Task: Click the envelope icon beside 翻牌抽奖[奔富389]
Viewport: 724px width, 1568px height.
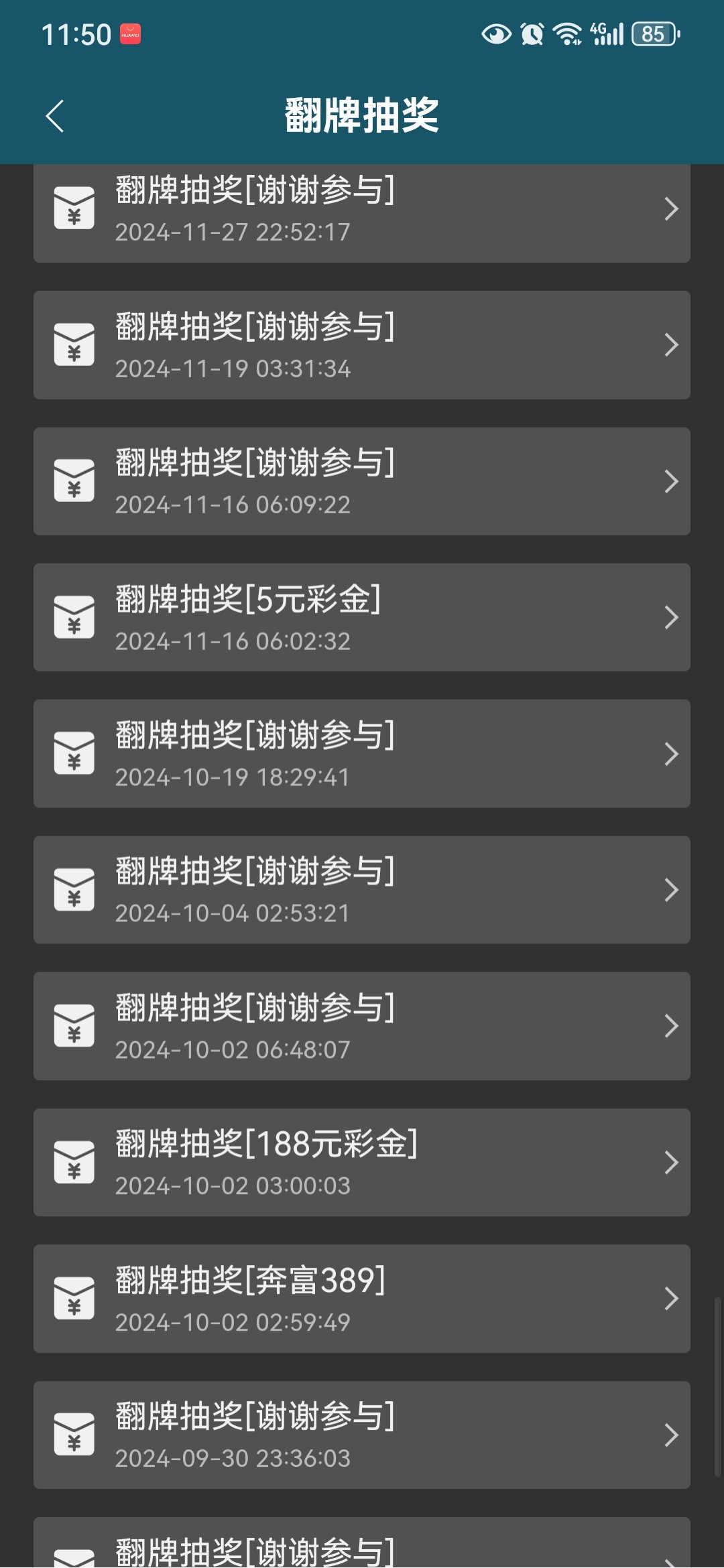Action: point(74,1299)
